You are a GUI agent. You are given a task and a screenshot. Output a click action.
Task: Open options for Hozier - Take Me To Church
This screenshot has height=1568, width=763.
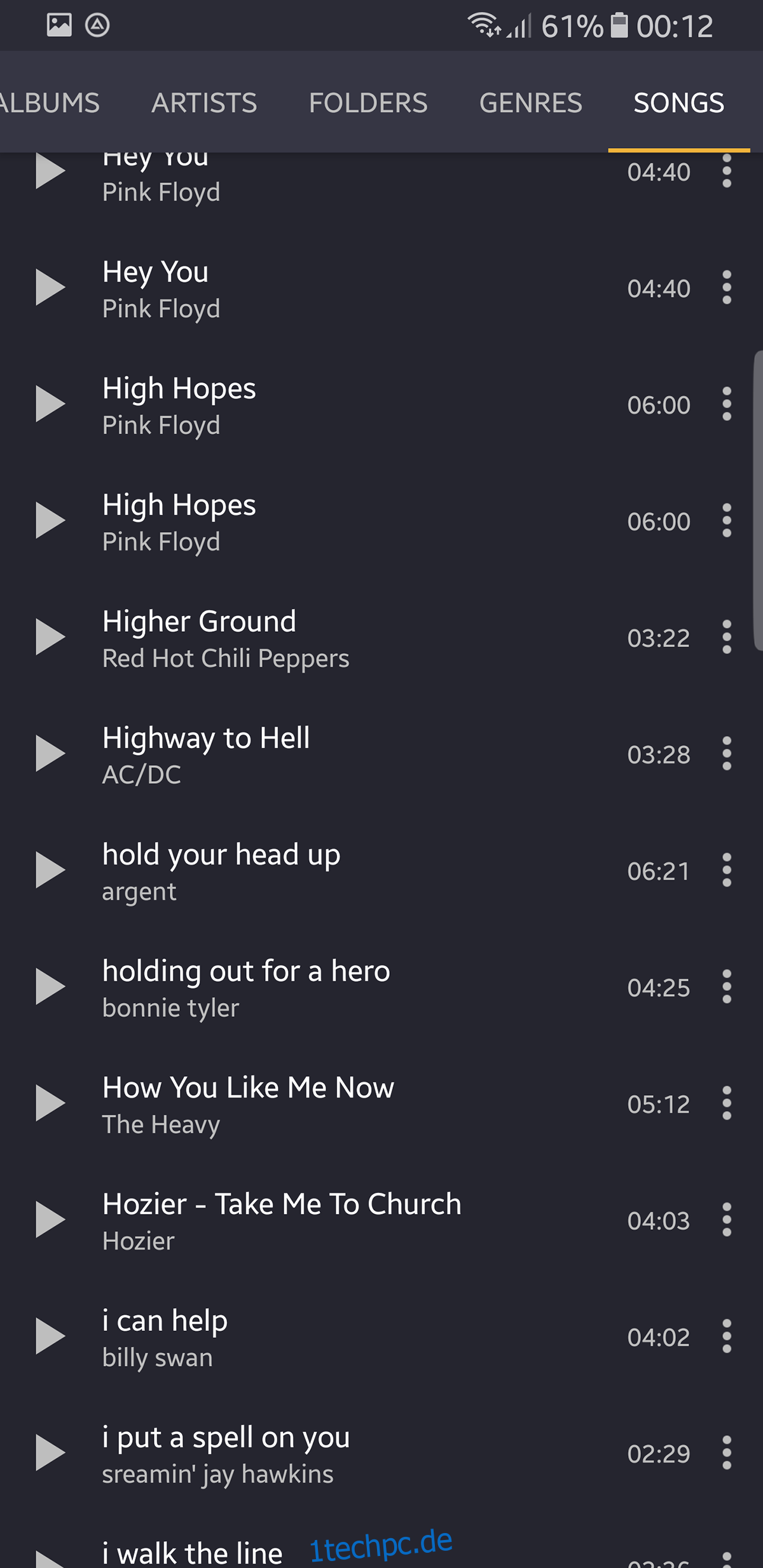(727, 1219)
